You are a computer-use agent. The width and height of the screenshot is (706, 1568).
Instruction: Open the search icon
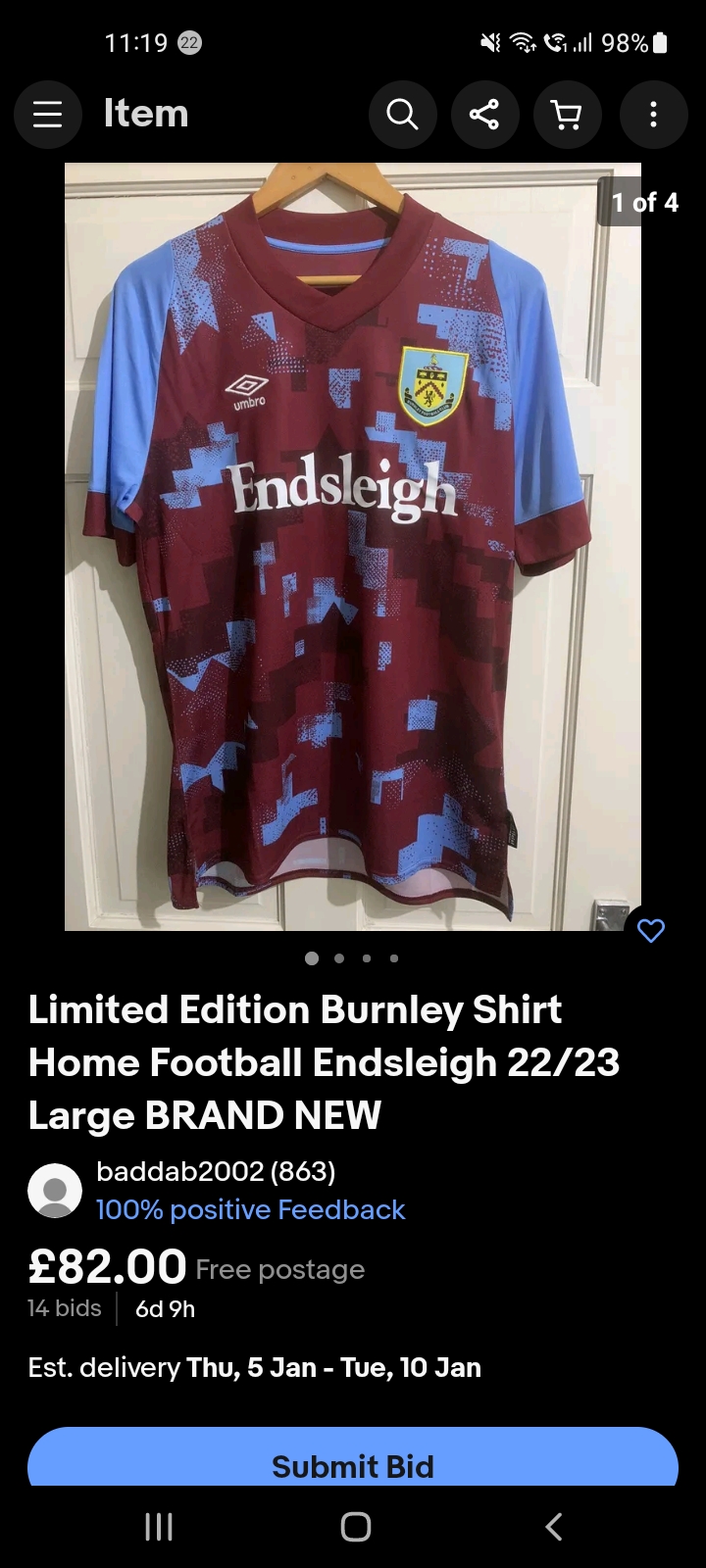tap(402, 115)
